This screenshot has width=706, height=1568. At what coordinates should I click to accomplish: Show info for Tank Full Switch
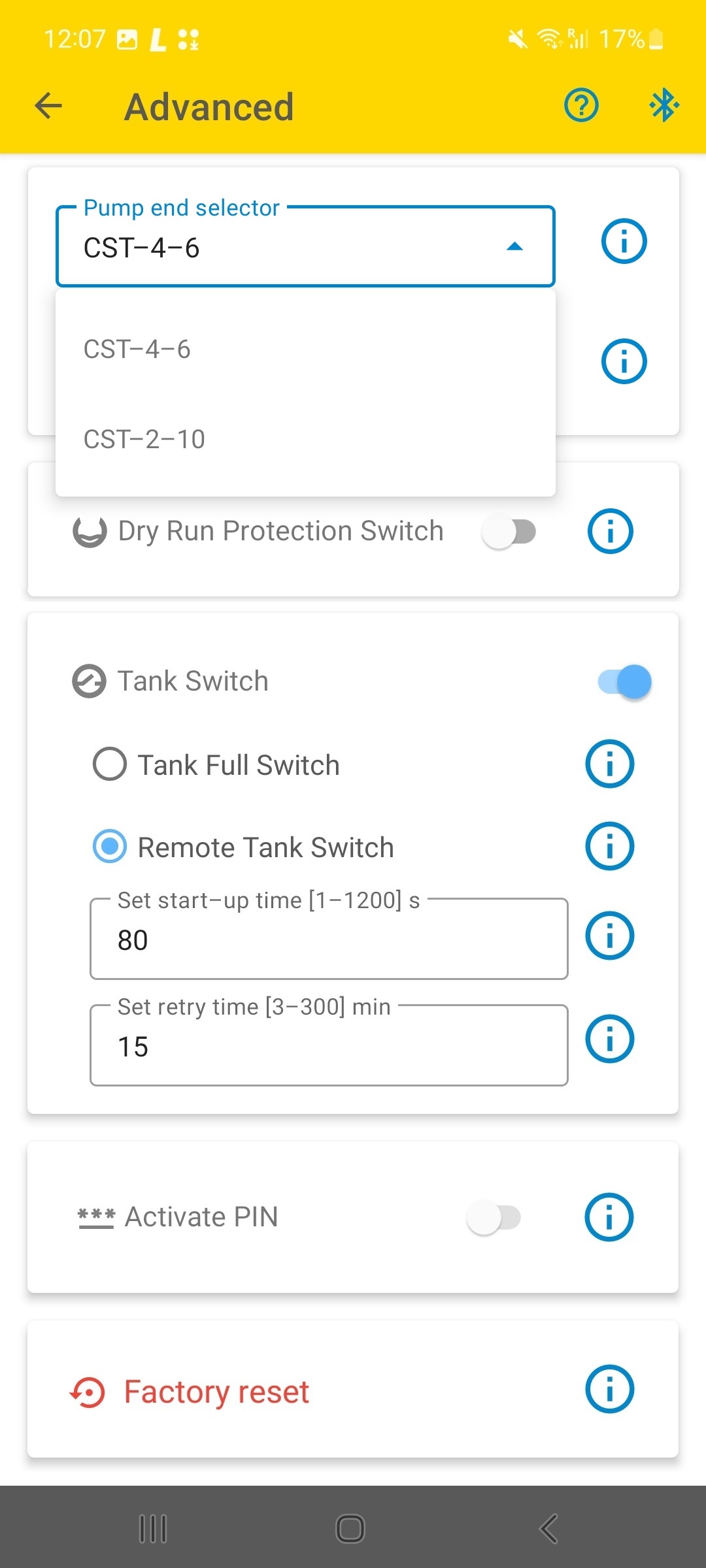coord(609,764)
